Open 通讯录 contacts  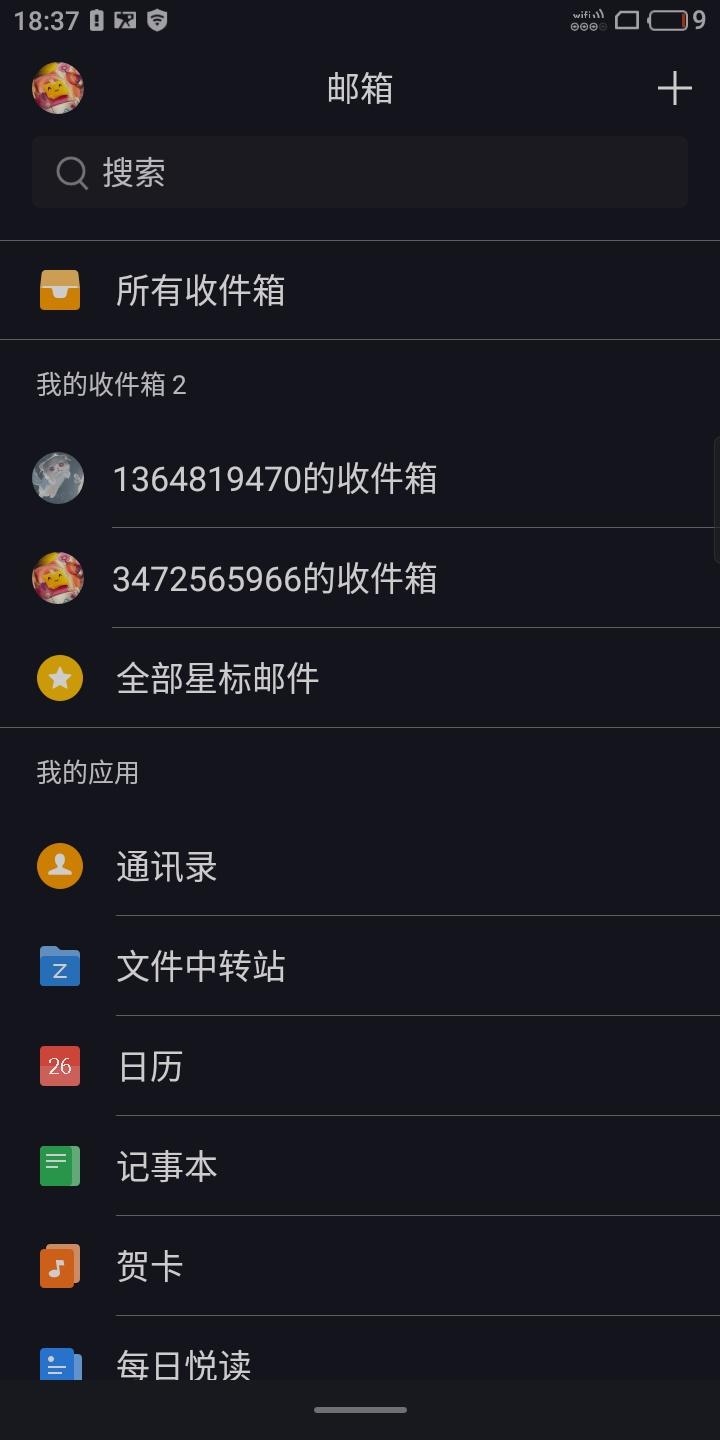pos(166,867)
